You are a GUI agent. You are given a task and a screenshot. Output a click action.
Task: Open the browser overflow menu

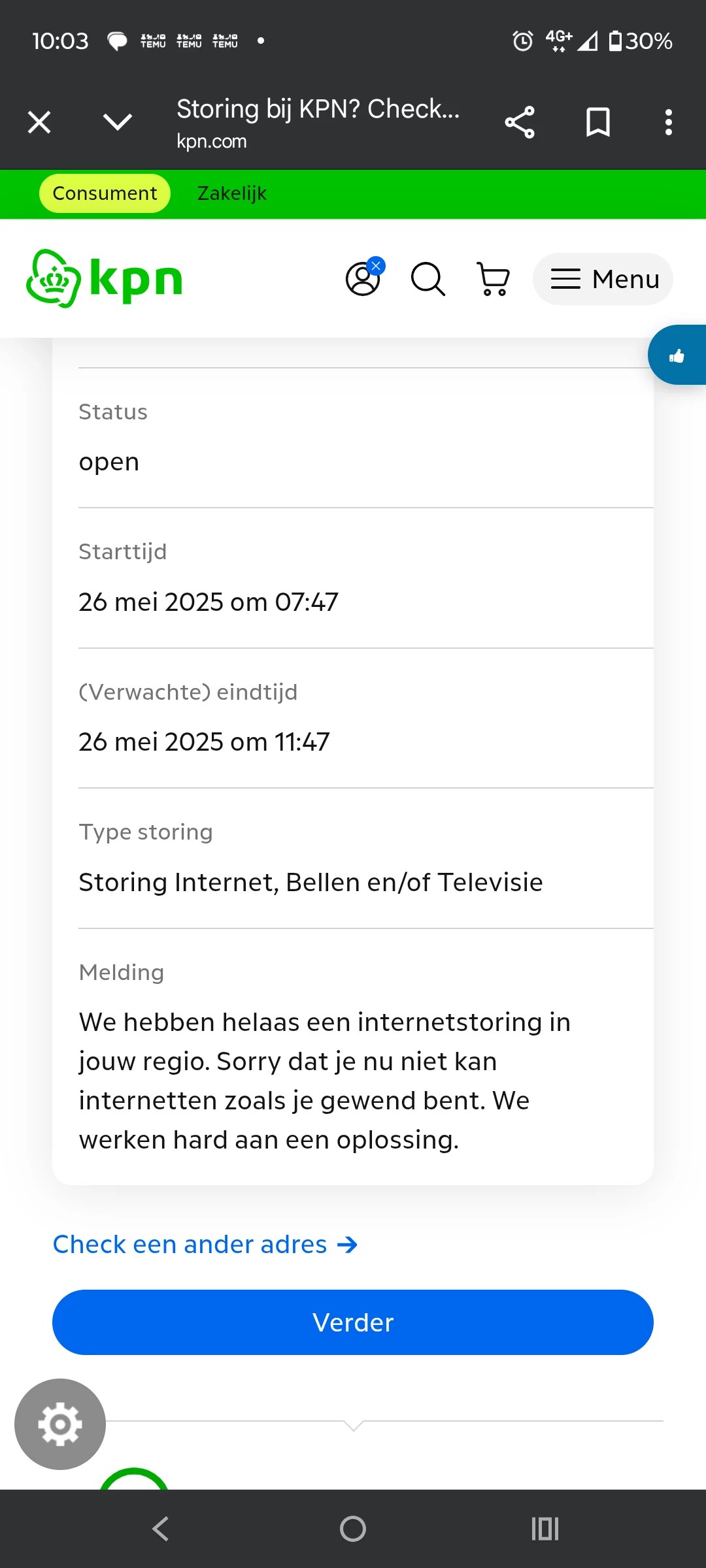[668, 122]
